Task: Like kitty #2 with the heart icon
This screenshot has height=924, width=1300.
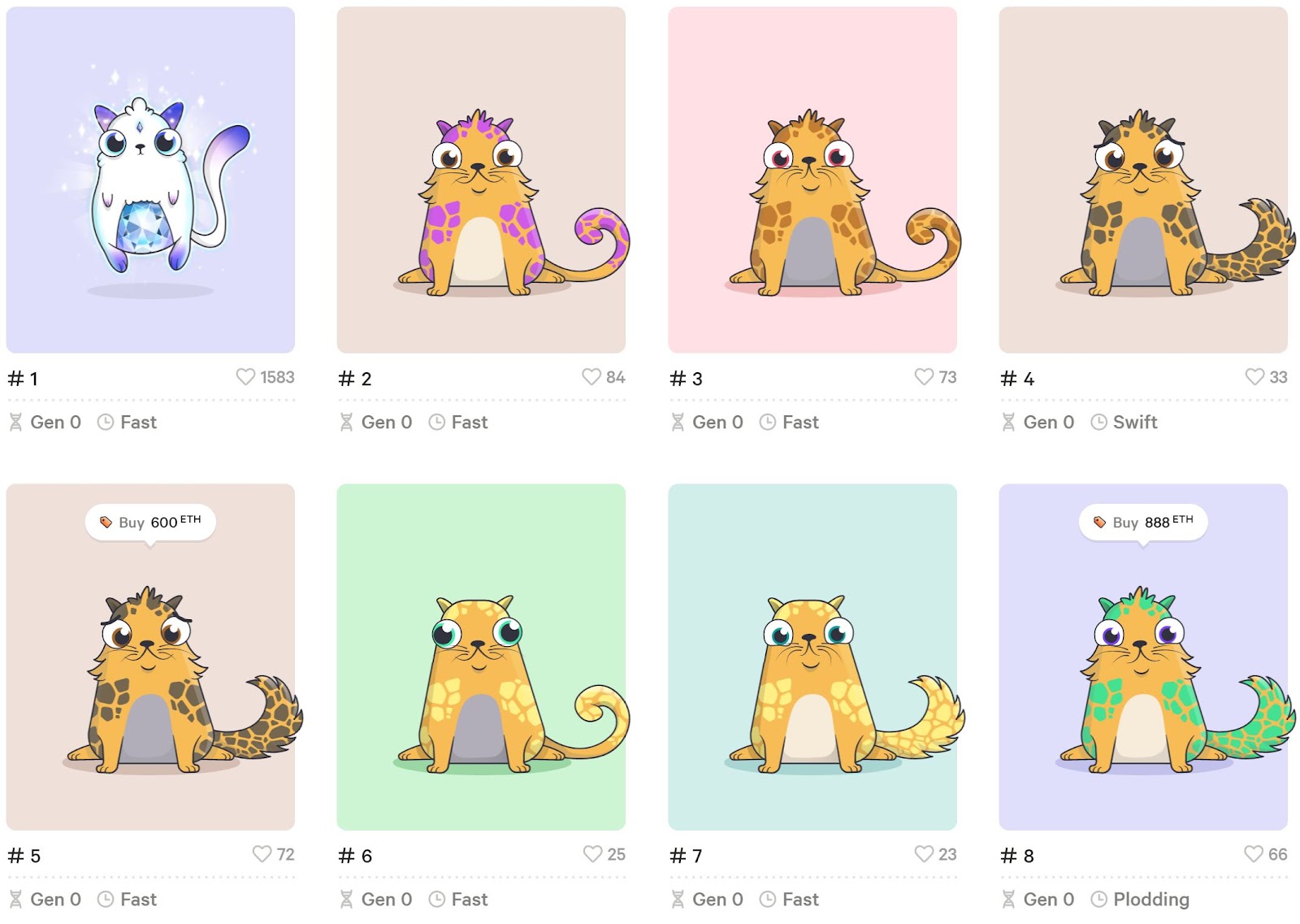Action: (x=591, y=377)
